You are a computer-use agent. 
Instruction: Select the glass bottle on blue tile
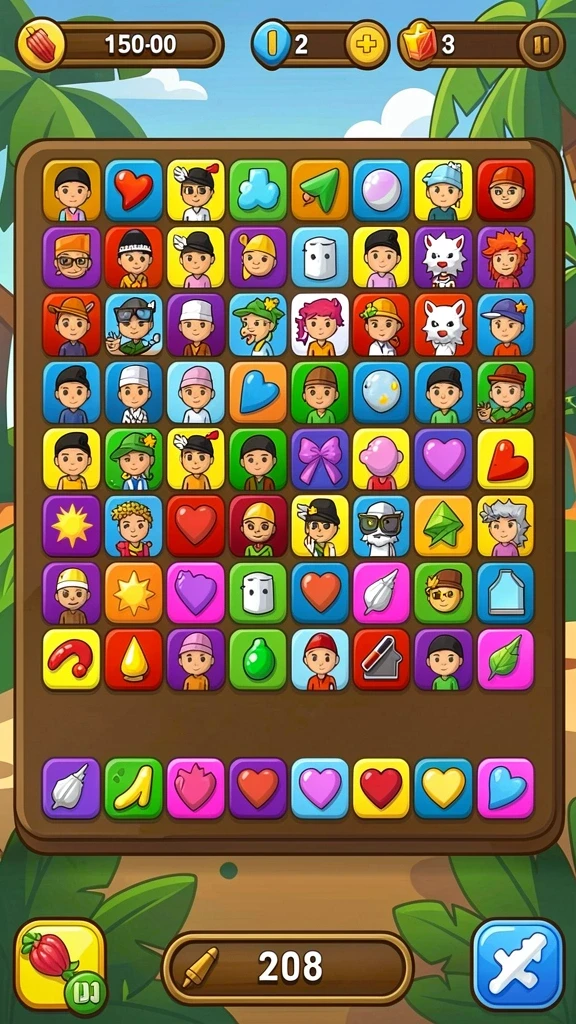(505, 592)
